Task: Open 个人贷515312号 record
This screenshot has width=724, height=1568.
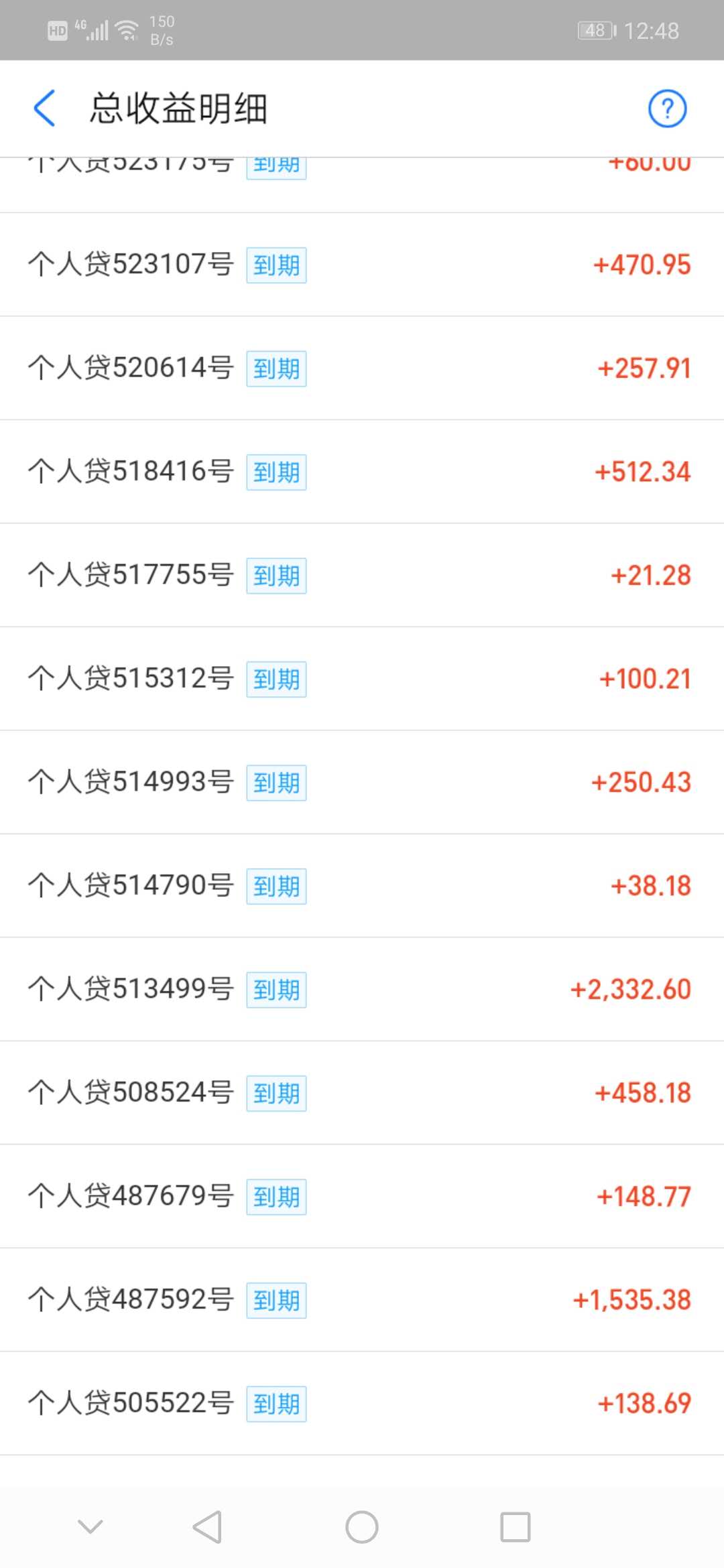Action: (x=362, y=679)
